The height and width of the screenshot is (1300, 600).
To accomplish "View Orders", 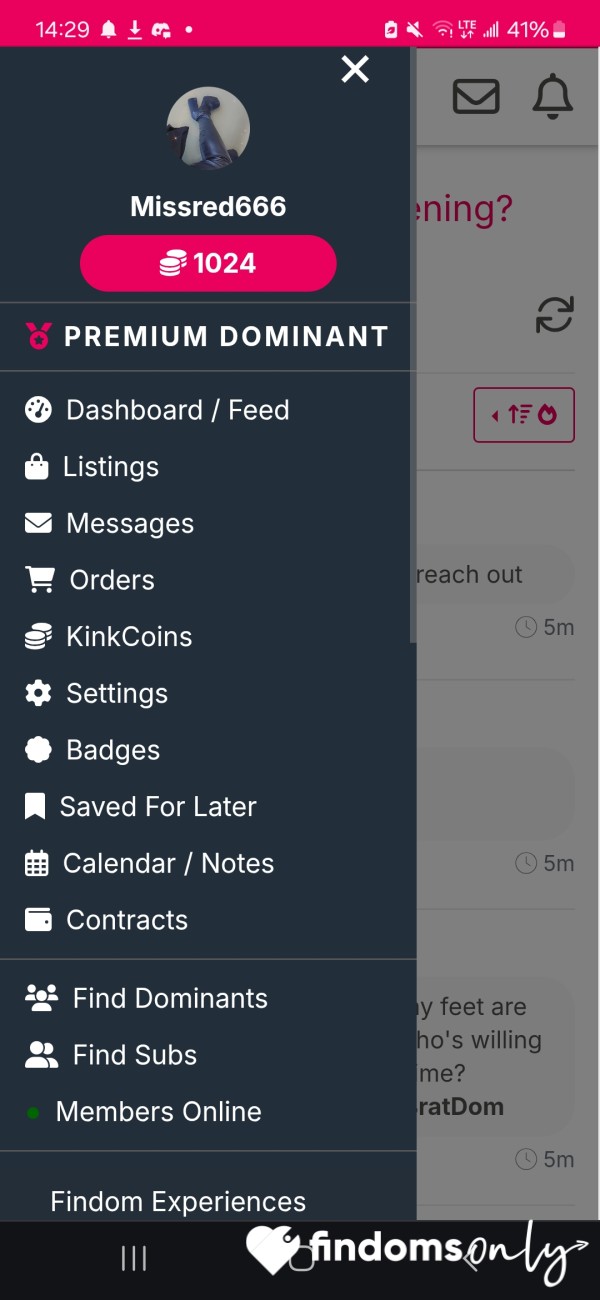I will point(89,580).
